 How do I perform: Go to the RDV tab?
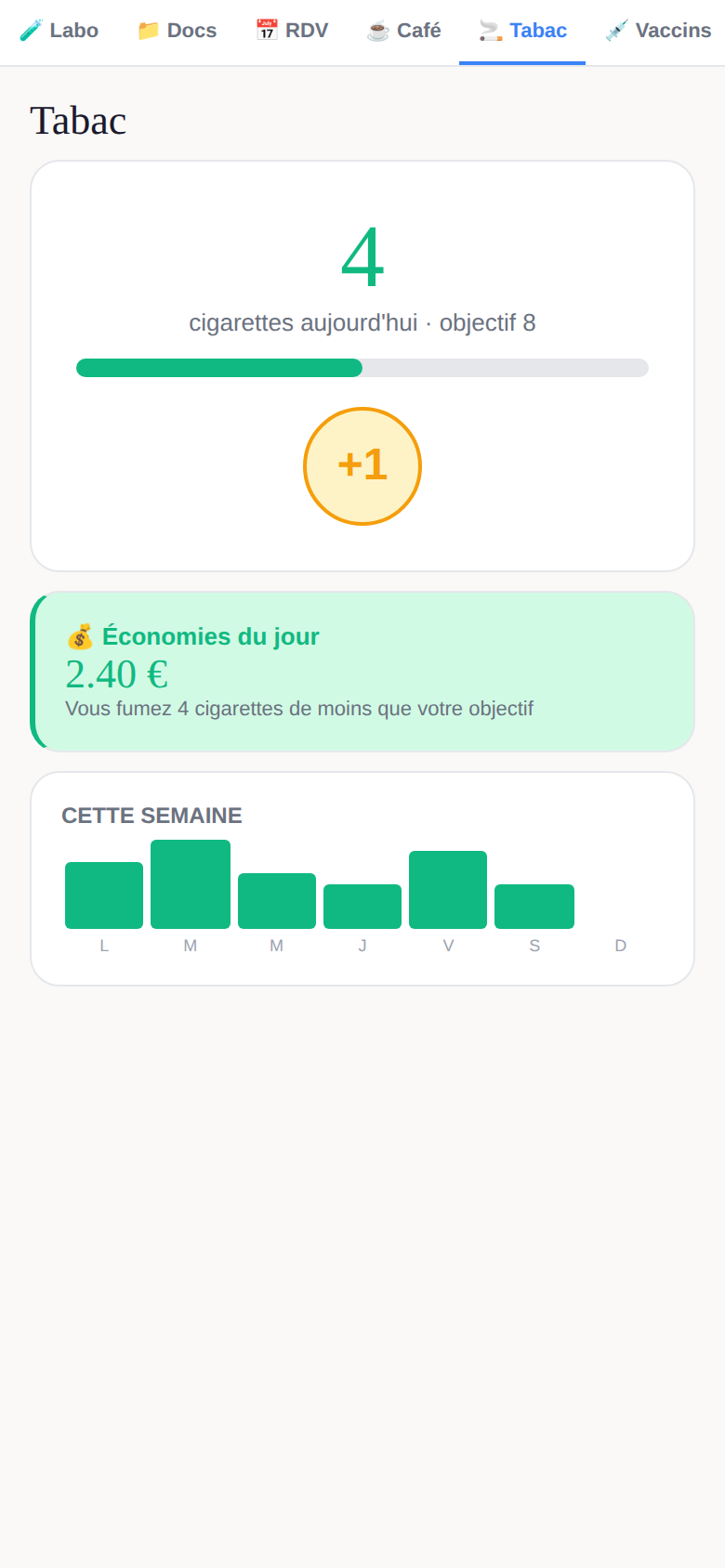coord(292,31)
